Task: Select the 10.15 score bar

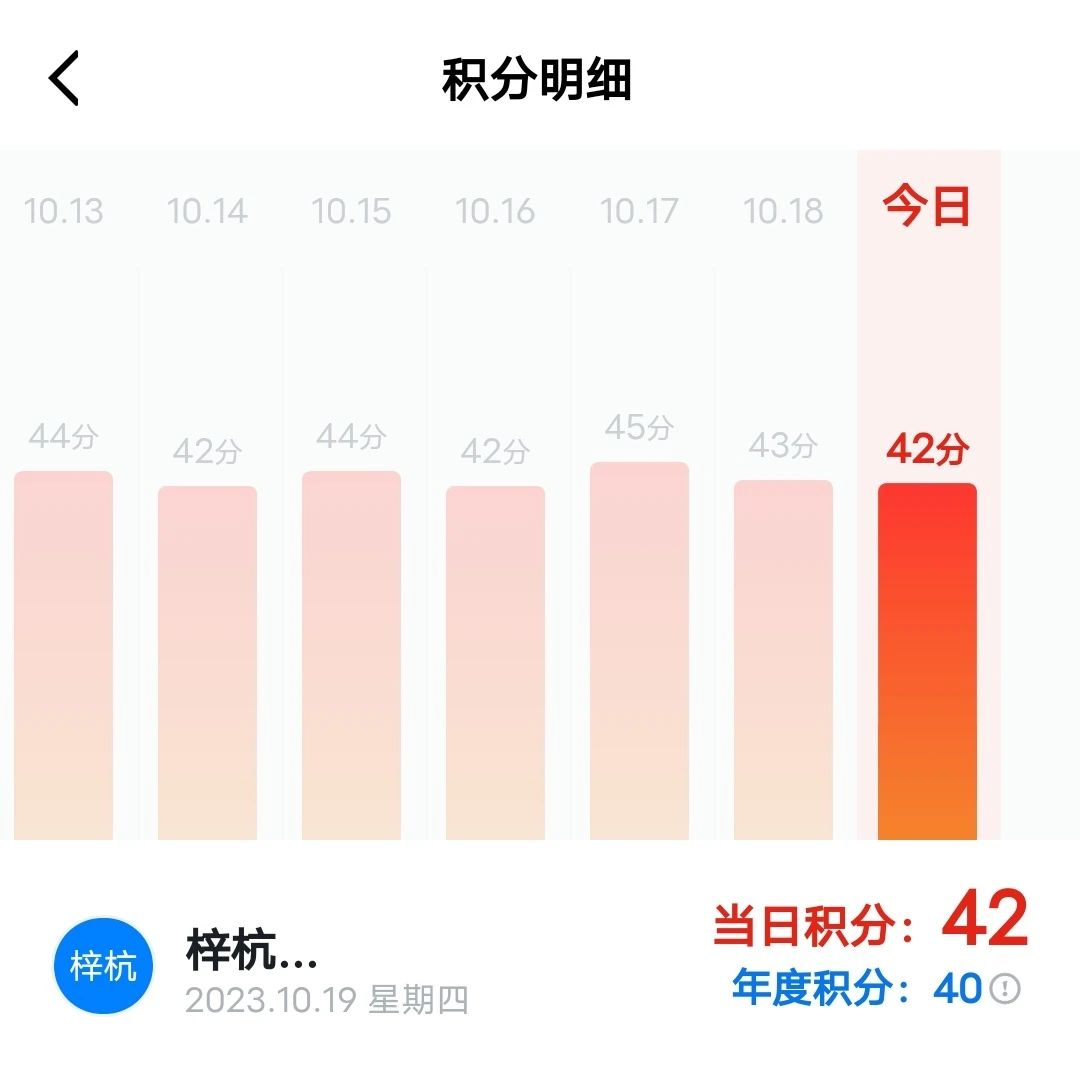Action: [351, 655]
